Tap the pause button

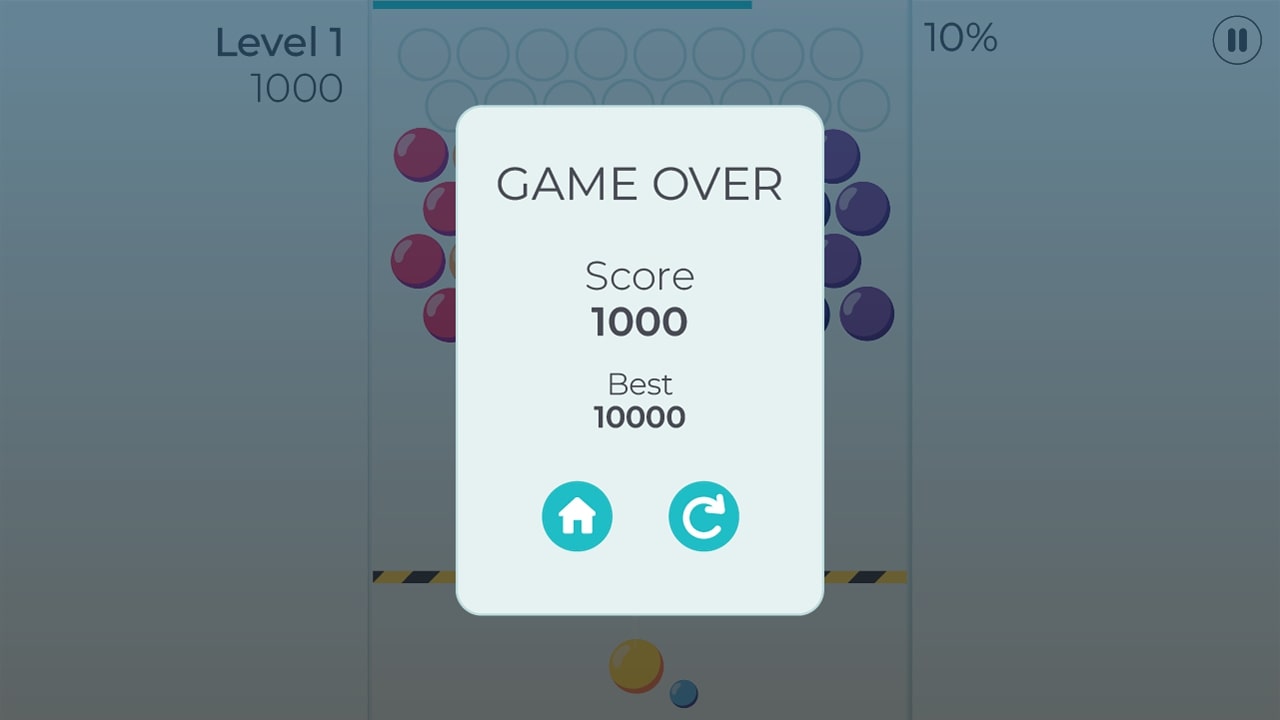point(1237,41)
